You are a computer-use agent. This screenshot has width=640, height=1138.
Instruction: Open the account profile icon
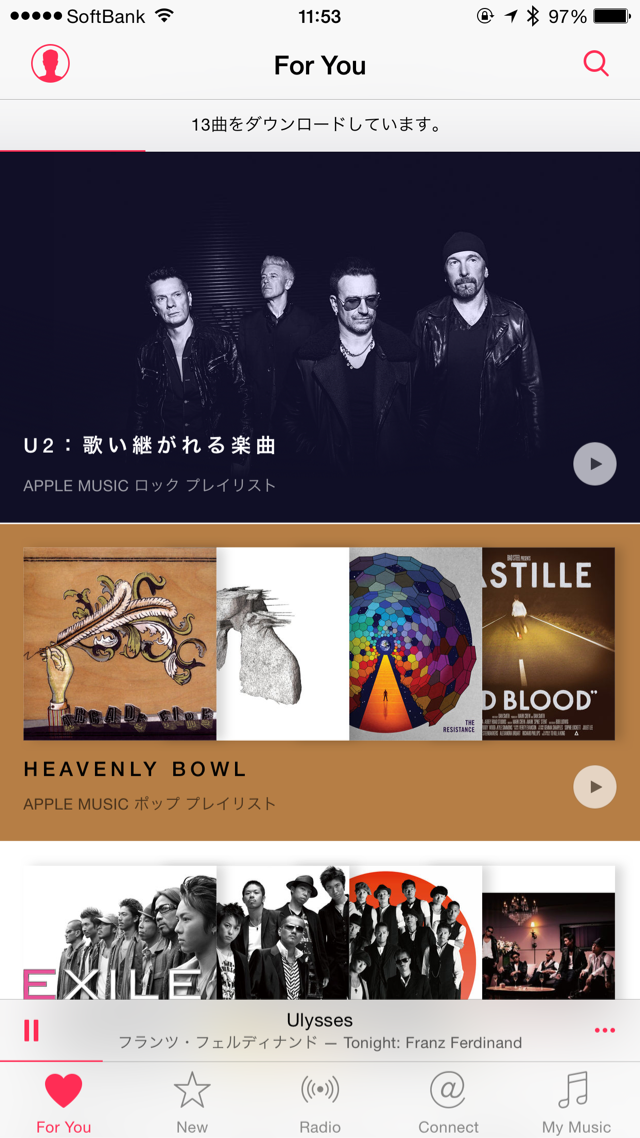(50, 64)
